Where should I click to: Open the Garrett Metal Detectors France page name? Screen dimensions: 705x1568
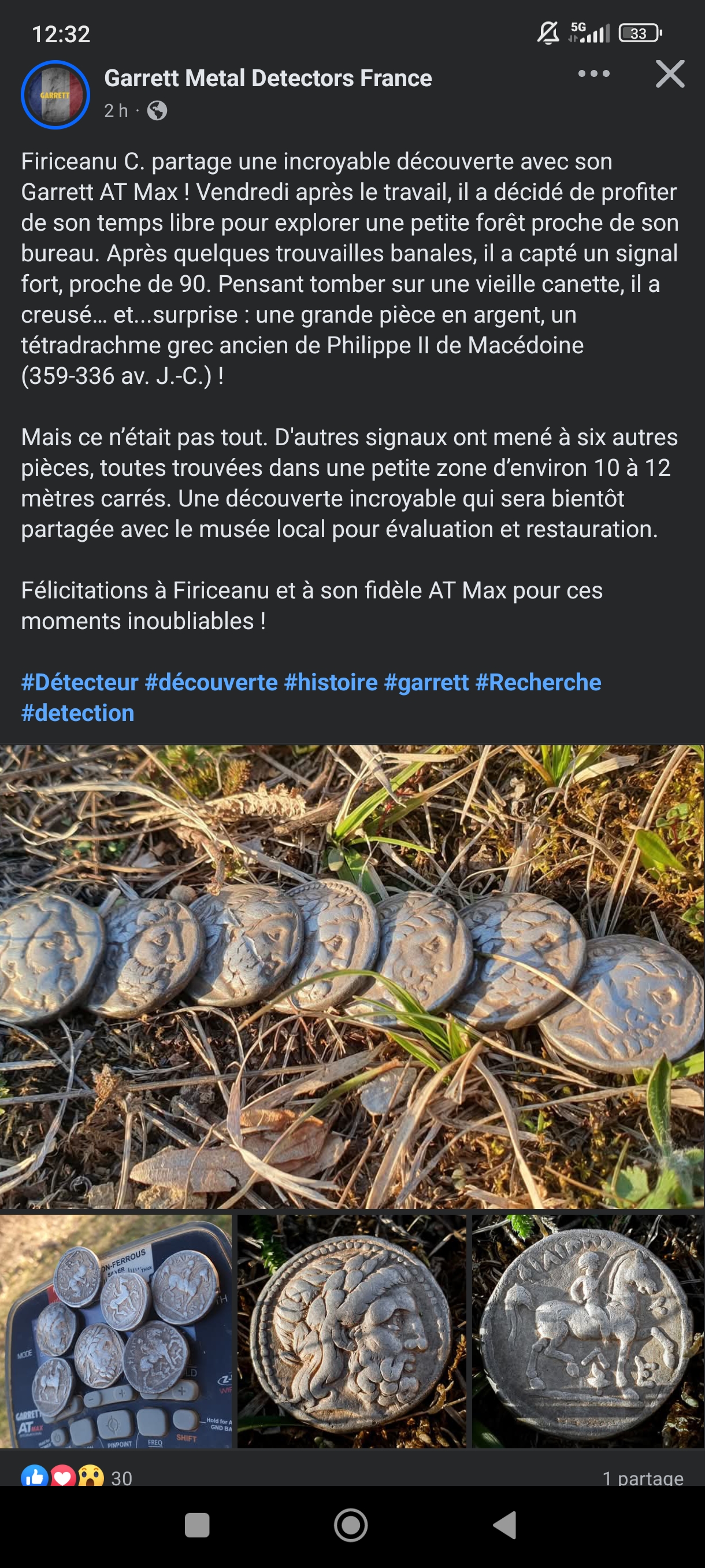coord(268,79)
